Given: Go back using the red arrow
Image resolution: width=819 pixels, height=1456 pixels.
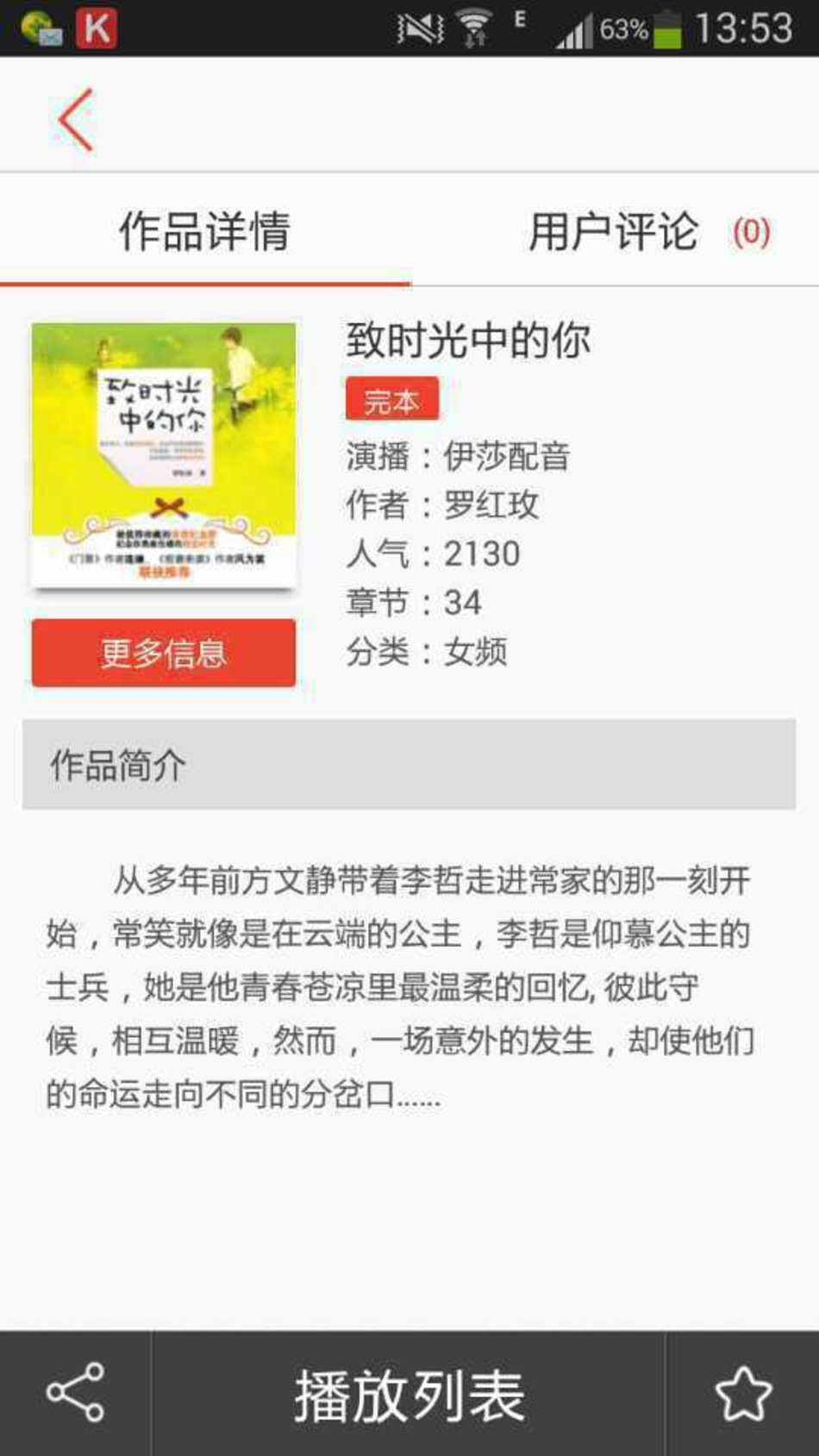Looking at the screenshot, I should [x=76, y=120].
